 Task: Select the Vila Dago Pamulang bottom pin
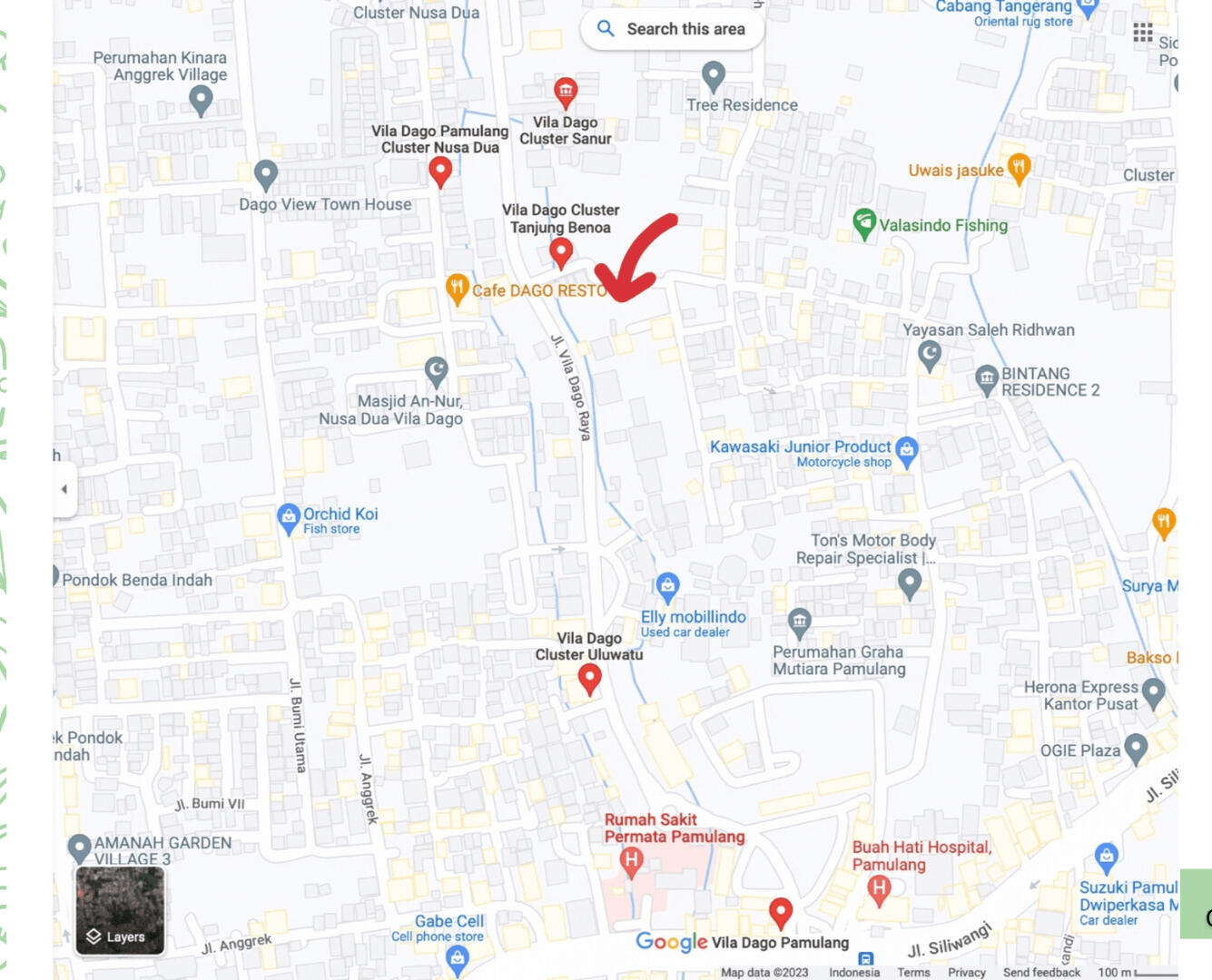781,913
